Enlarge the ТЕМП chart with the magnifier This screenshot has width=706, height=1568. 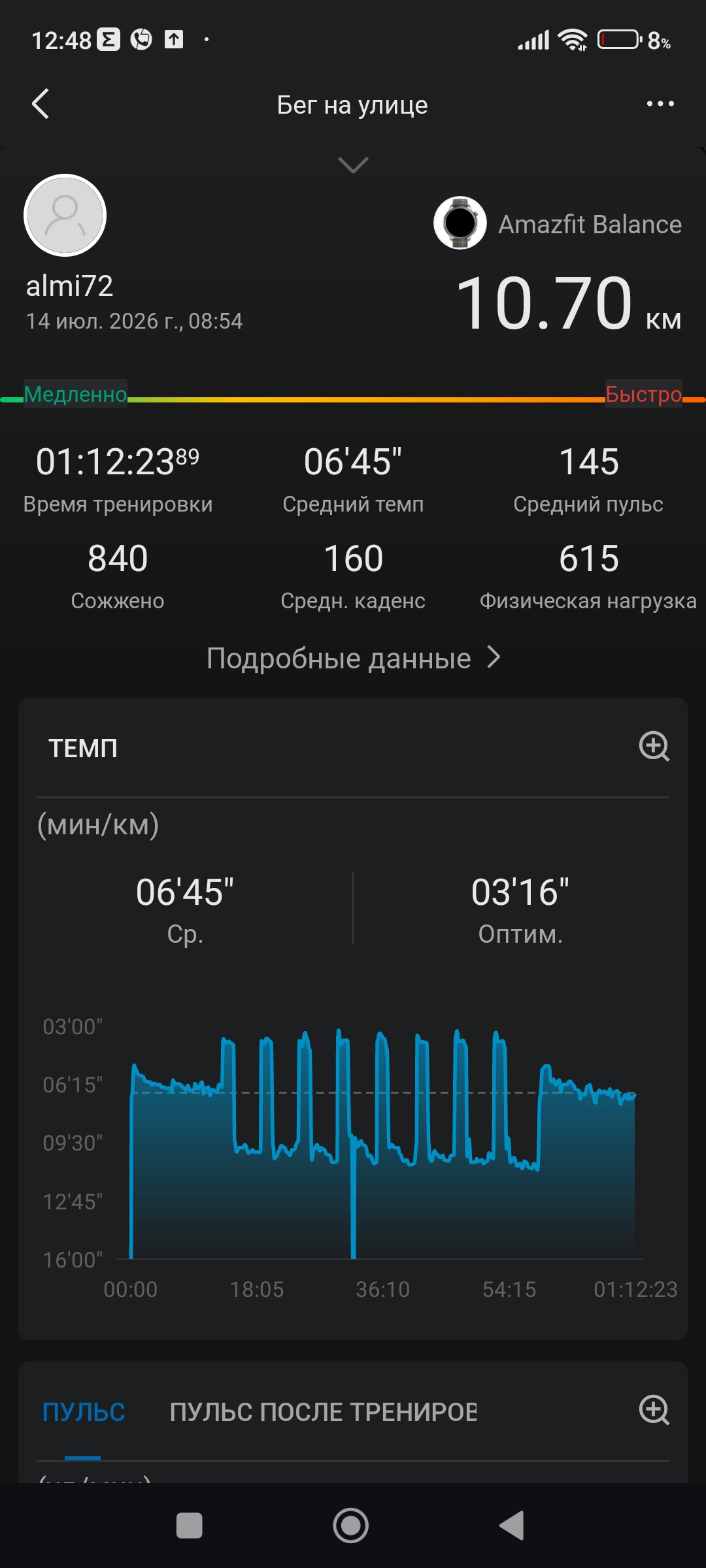(654, 746)
